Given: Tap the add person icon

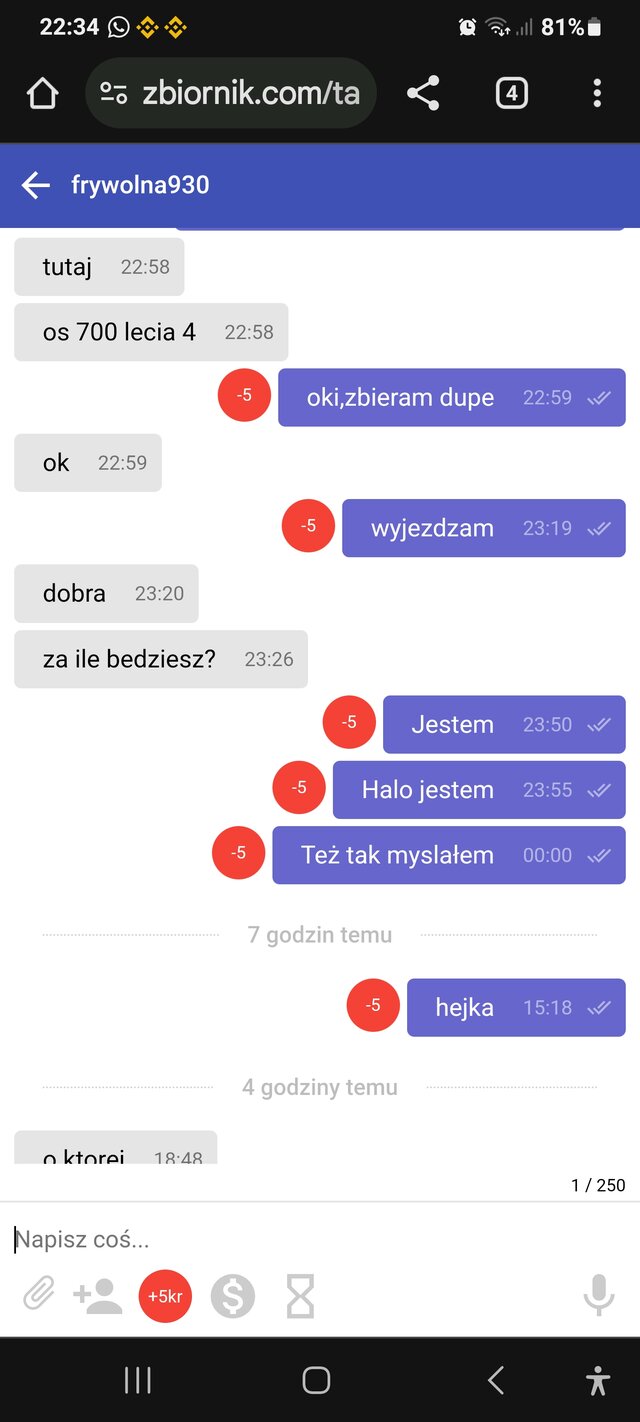Looking at the screenshot, I should 98,1296.
